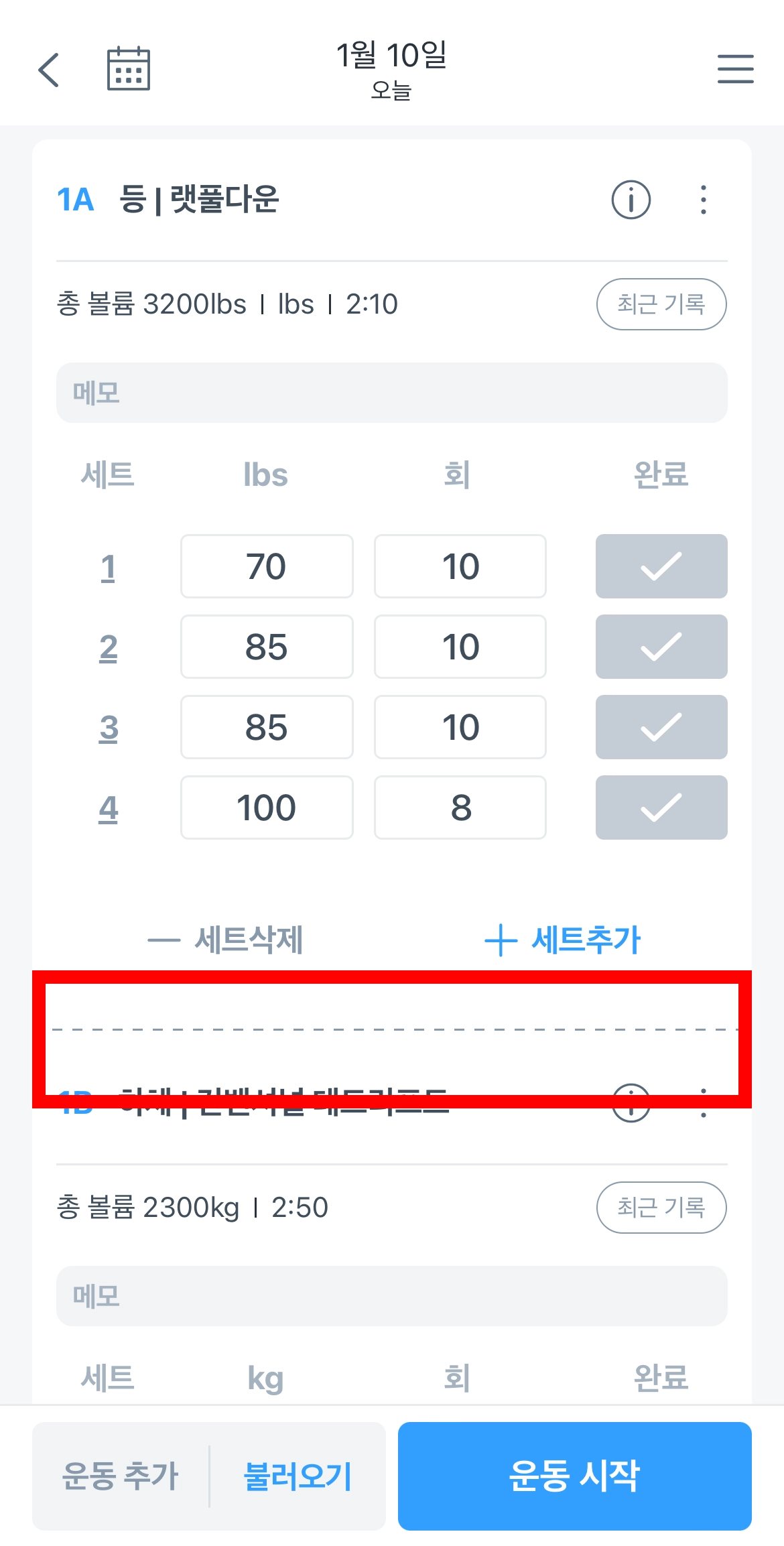The height and width of the screenshot is (1546, 784).
Task: Open 최근 기록 for the 2300kg exercise
Action: point(661,1208)
